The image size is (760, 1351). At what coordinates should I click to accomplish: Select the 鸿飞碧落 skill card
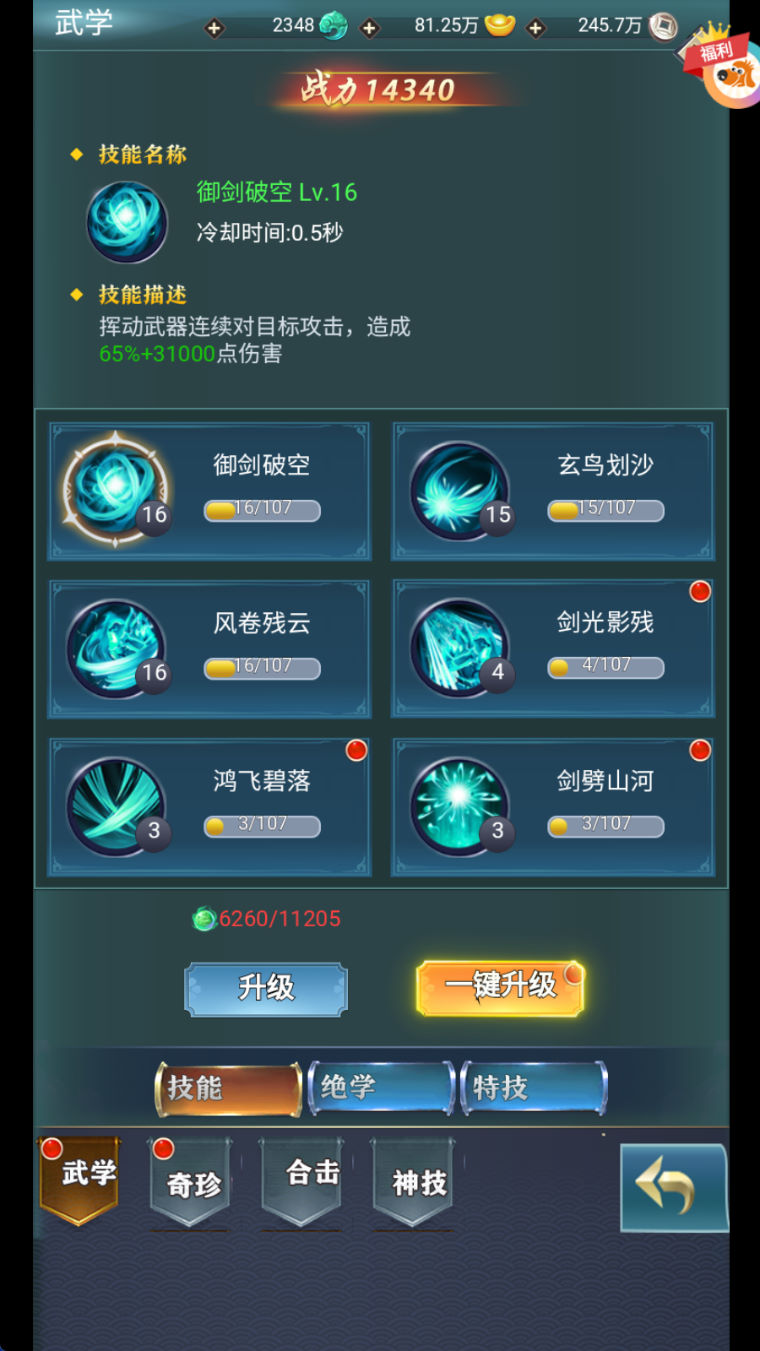click(x=210, y=806)
